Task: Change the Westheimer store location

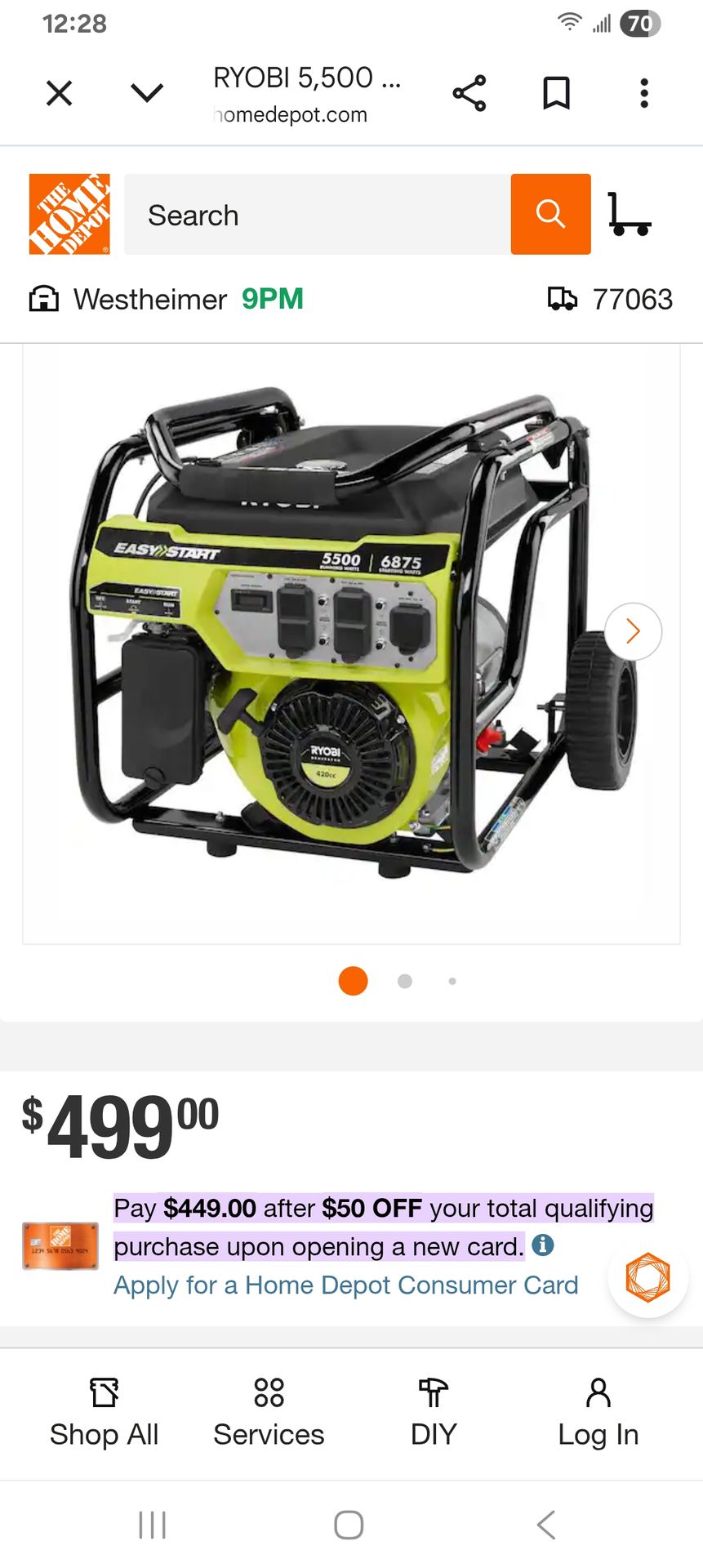Action: click(166, 300)
